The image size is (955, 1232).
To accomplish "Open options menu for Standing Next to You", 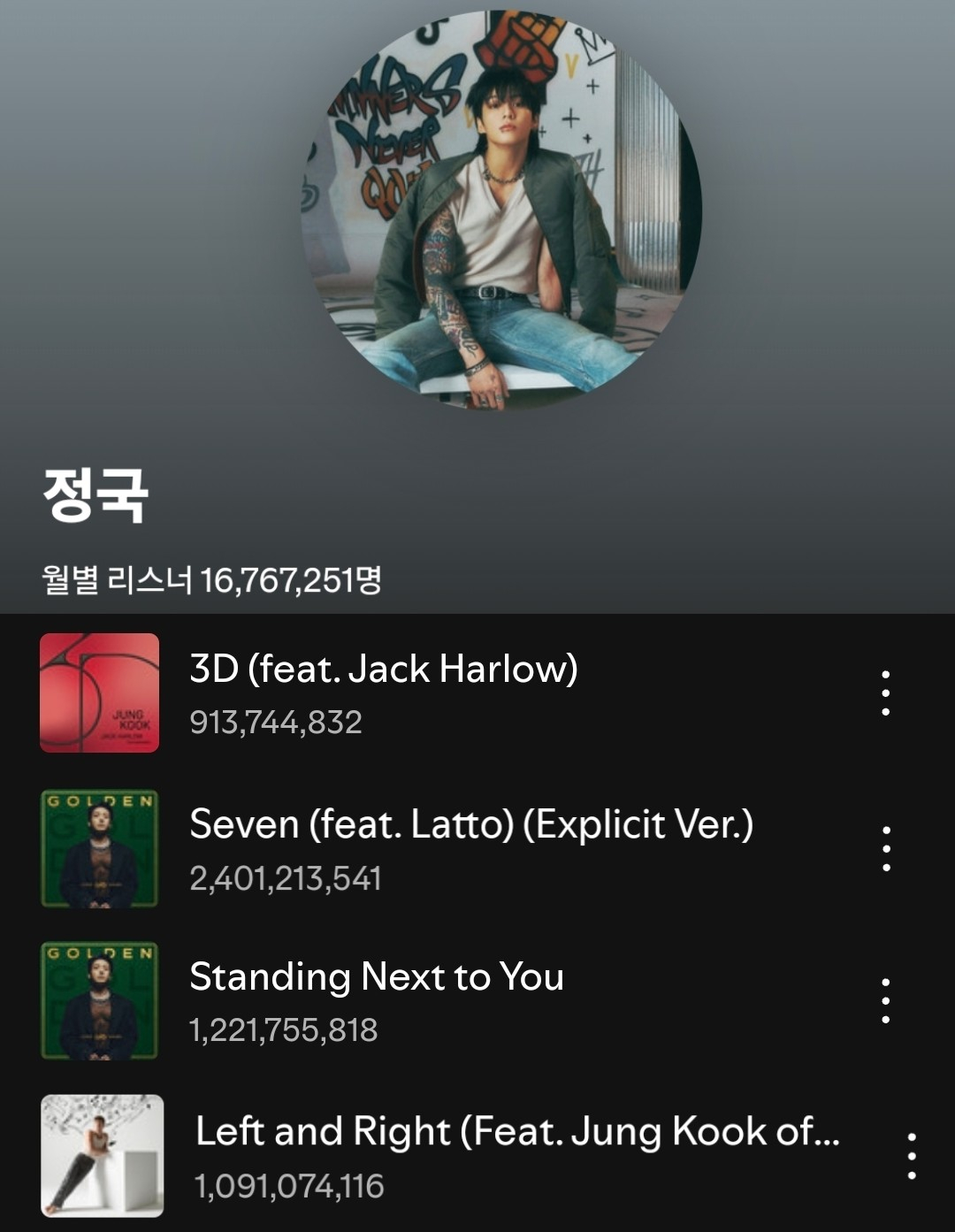I will [x=885, y=1001].
